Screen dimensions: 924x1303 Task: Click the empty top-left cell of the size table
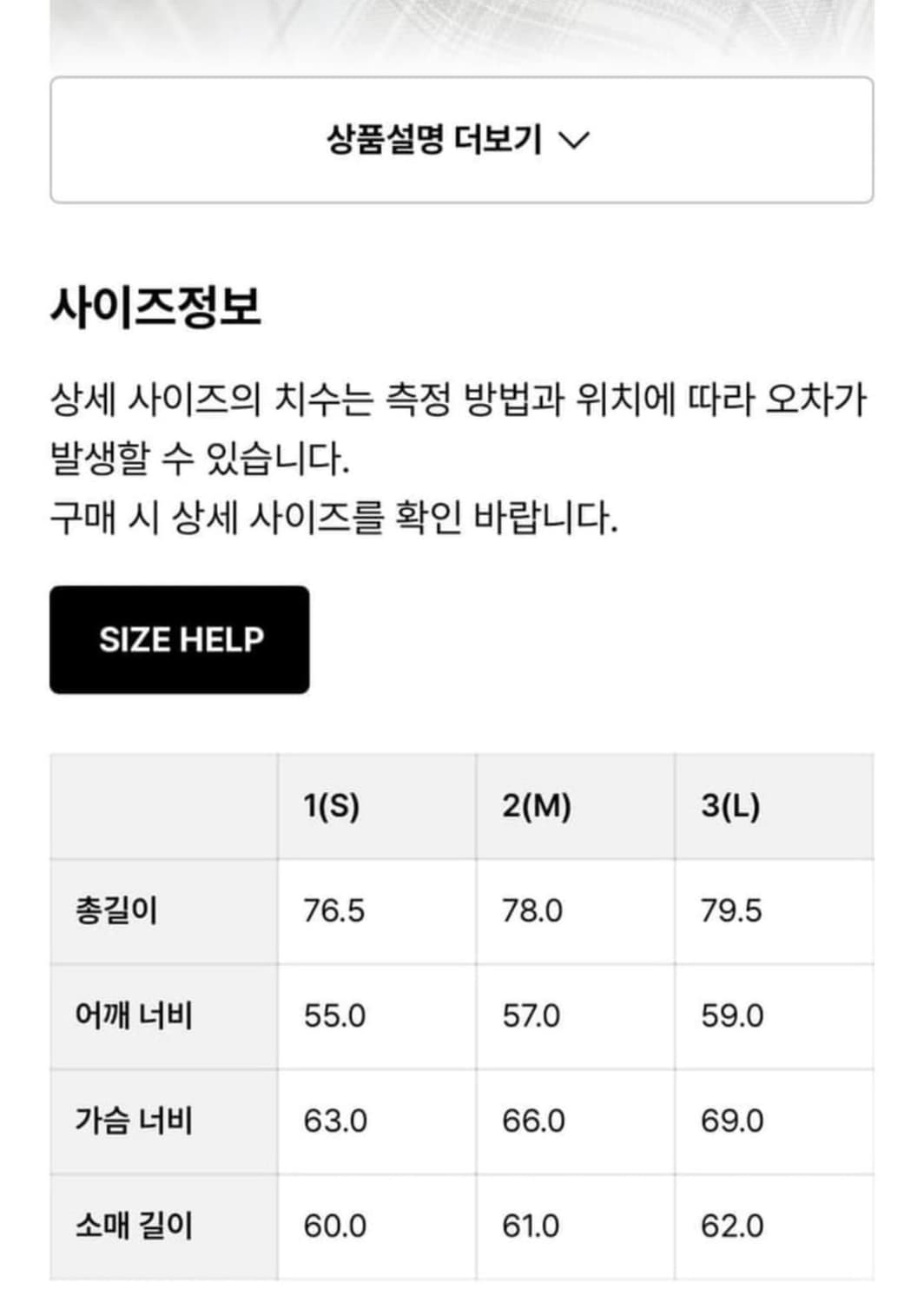click(161, 805)
